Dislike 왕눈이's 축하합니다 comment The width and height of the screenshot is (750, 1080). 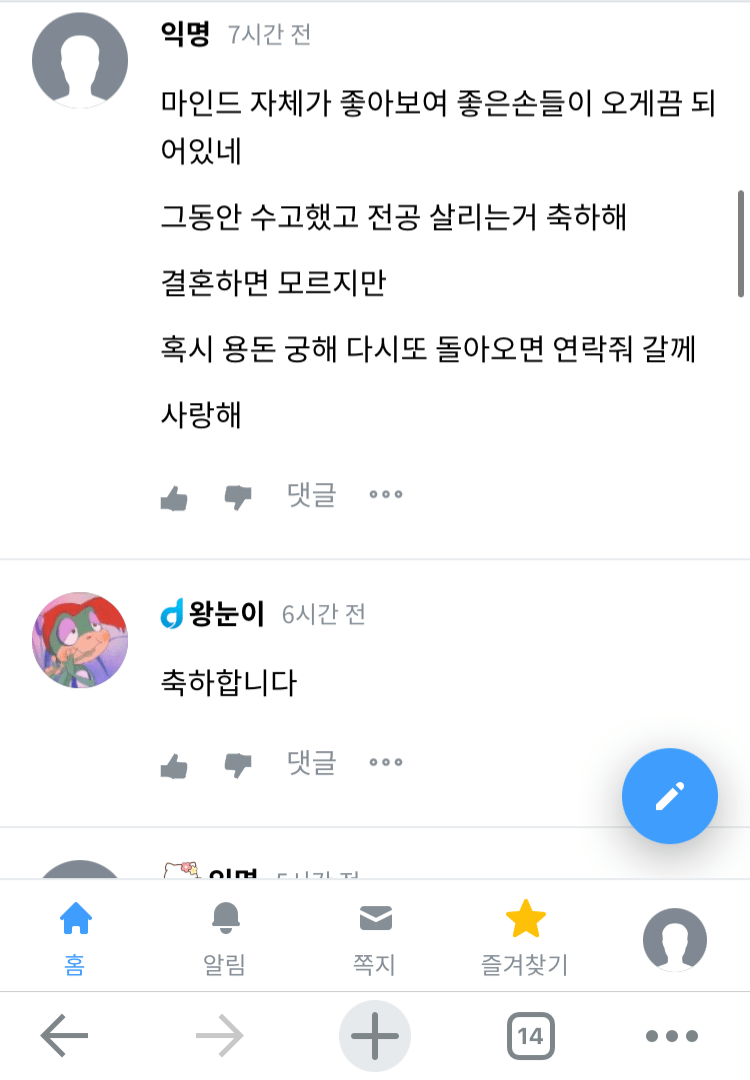pos(238,766)
